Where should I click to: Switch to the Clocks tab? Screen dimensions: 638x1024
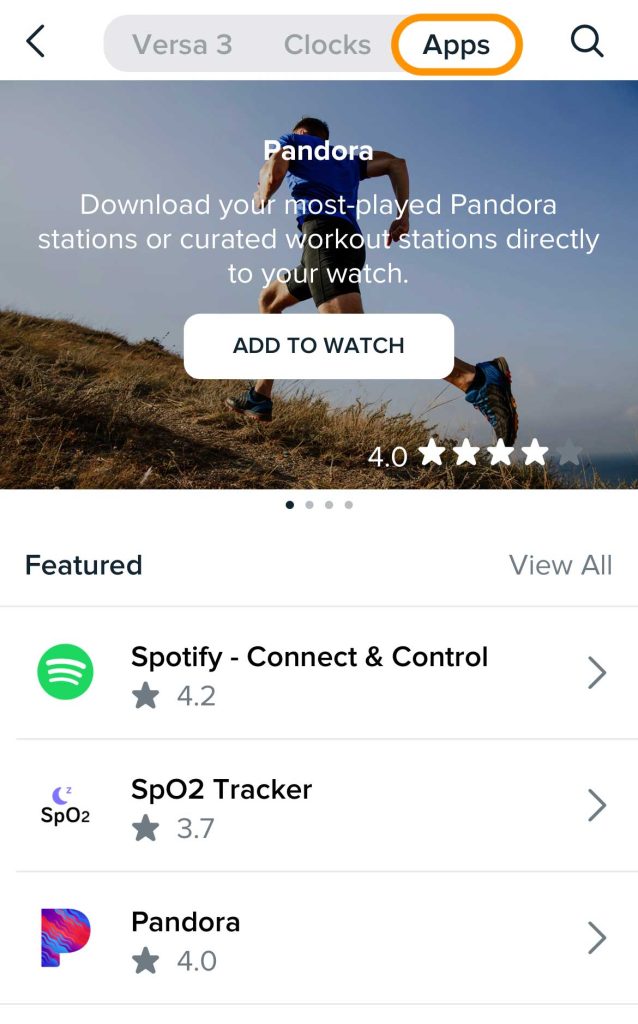pyautogui.click(x=327, y=45)
